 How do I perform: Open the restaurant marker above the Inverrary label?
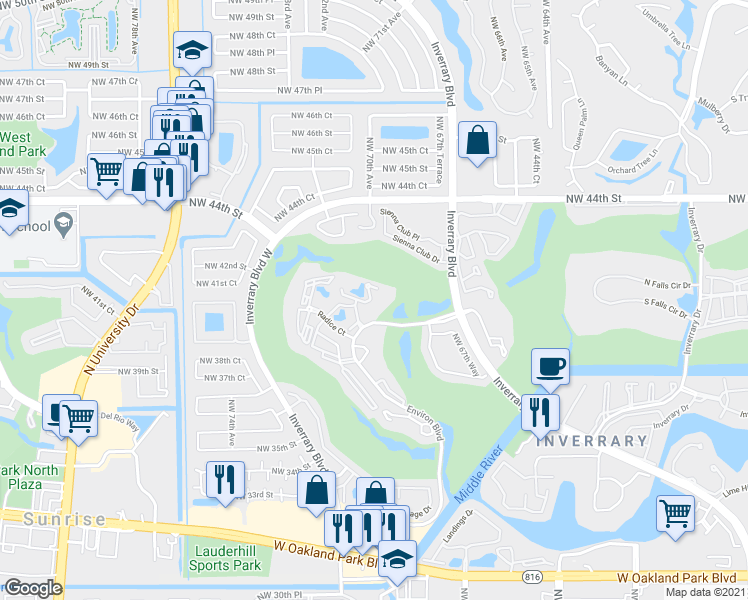click(542, 410)
